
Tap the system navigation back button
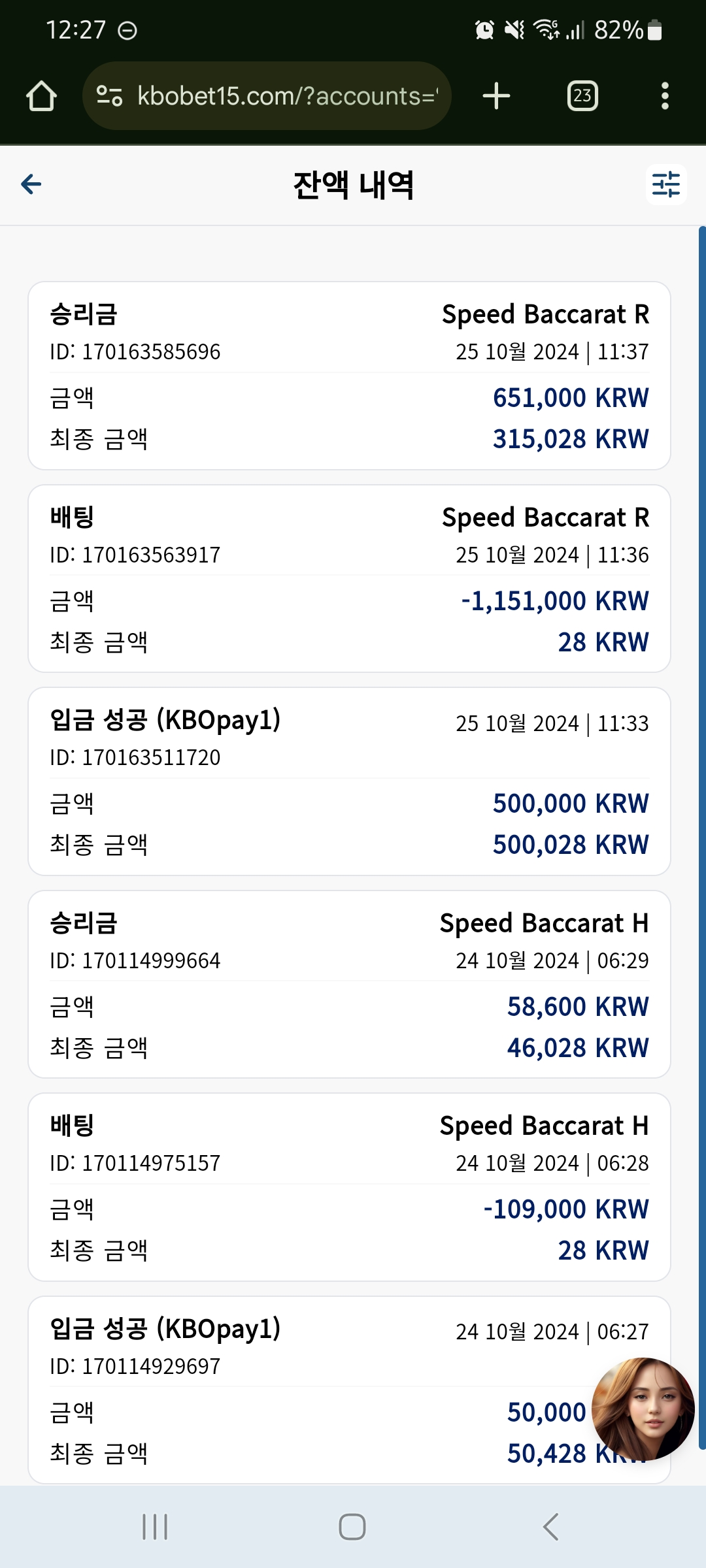[x=551, y=1527]
